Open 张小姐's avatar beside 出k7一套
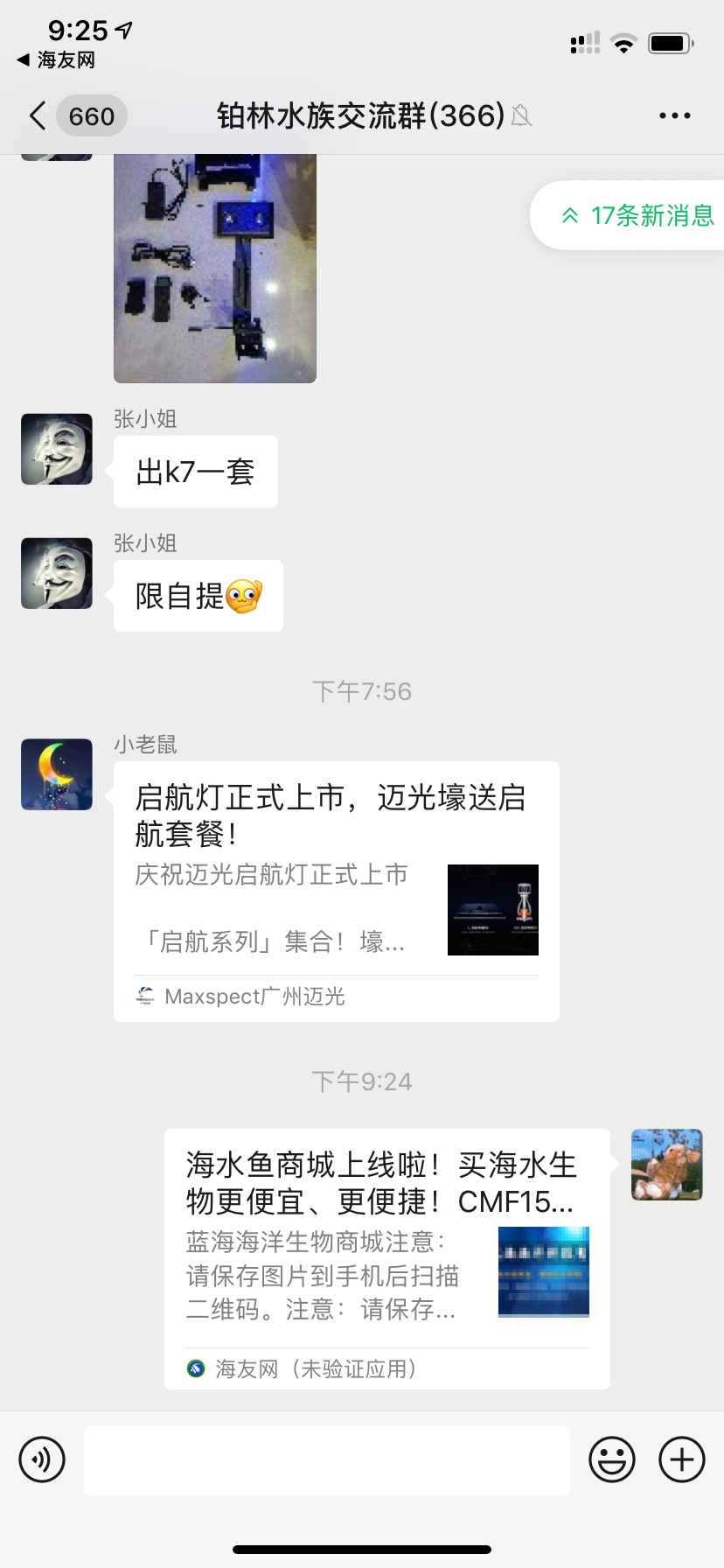This screenshot has height=1568, width=724. pos(57,449)
